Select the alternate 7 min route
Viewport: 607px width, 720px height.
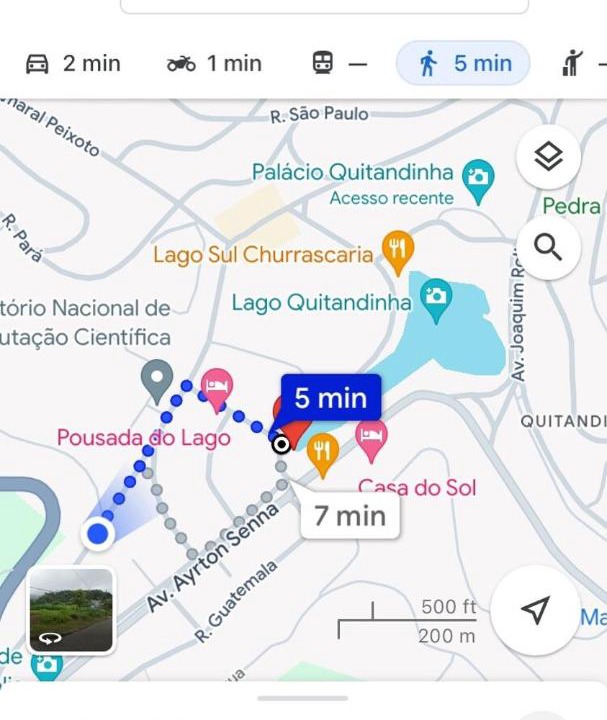point(350,516)
